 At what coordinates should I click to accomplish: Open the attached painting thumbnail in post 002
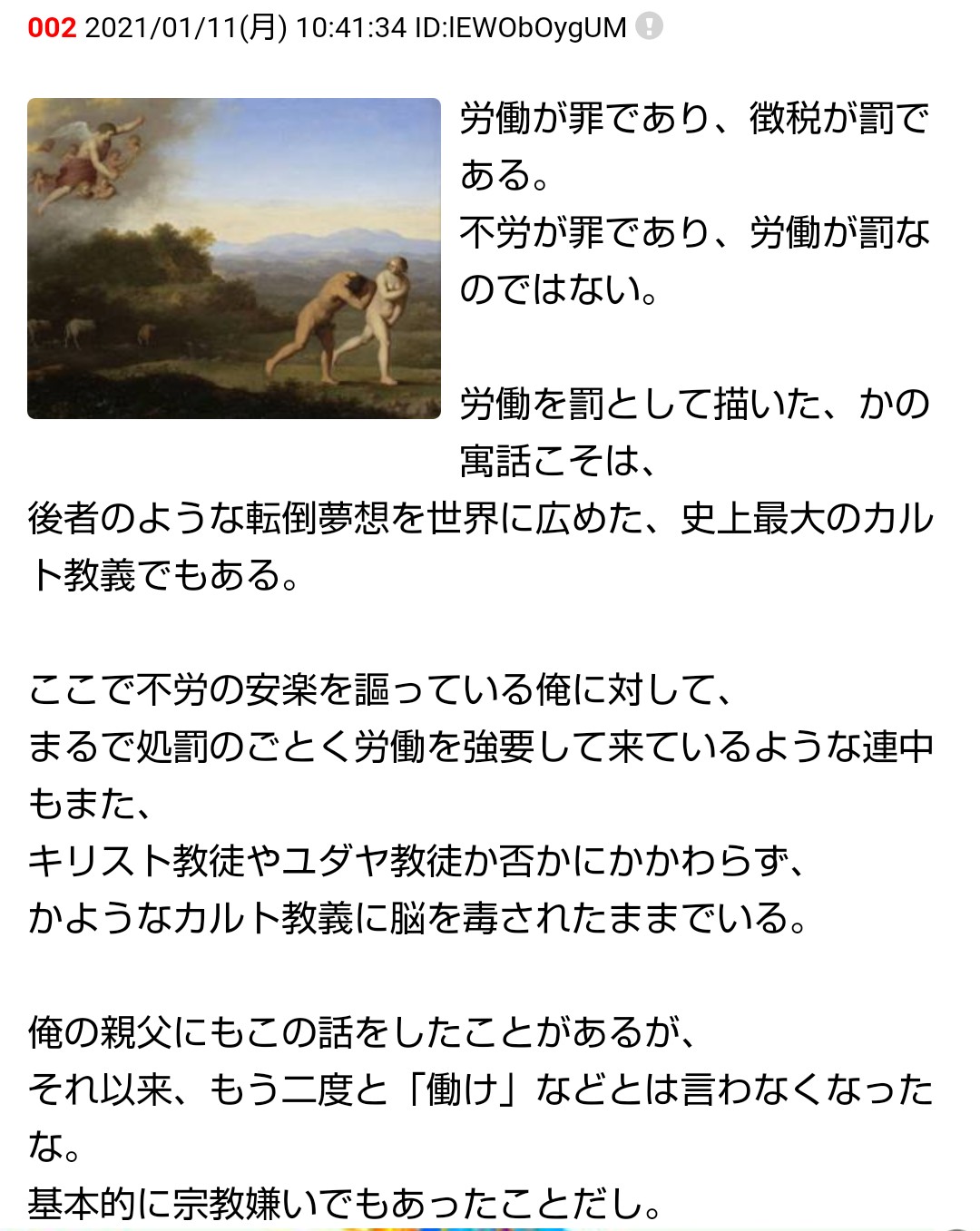[233, 259]
